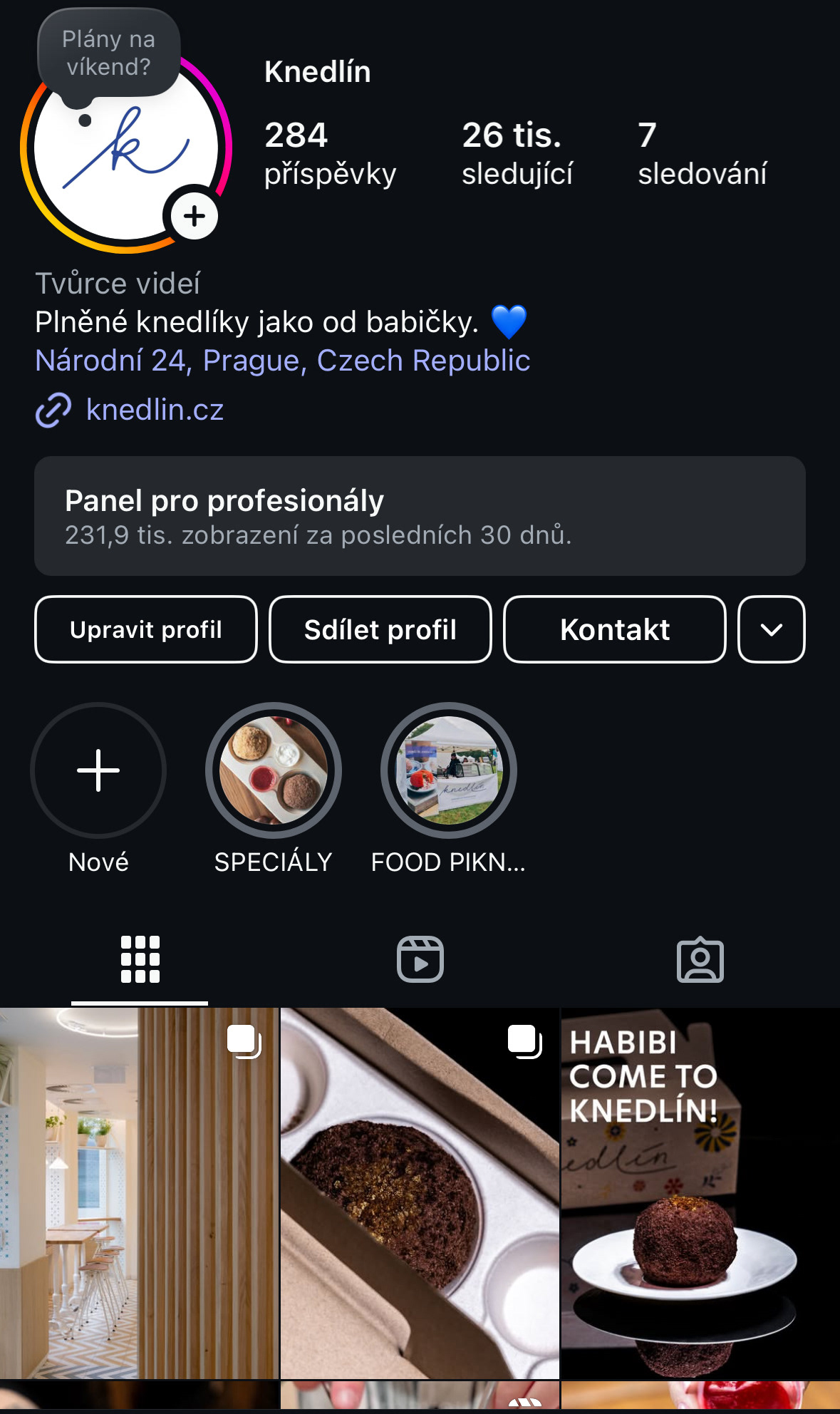Switch to the tagged photos tab
Screen dimensions: 840x1414
tap(700, 959)
